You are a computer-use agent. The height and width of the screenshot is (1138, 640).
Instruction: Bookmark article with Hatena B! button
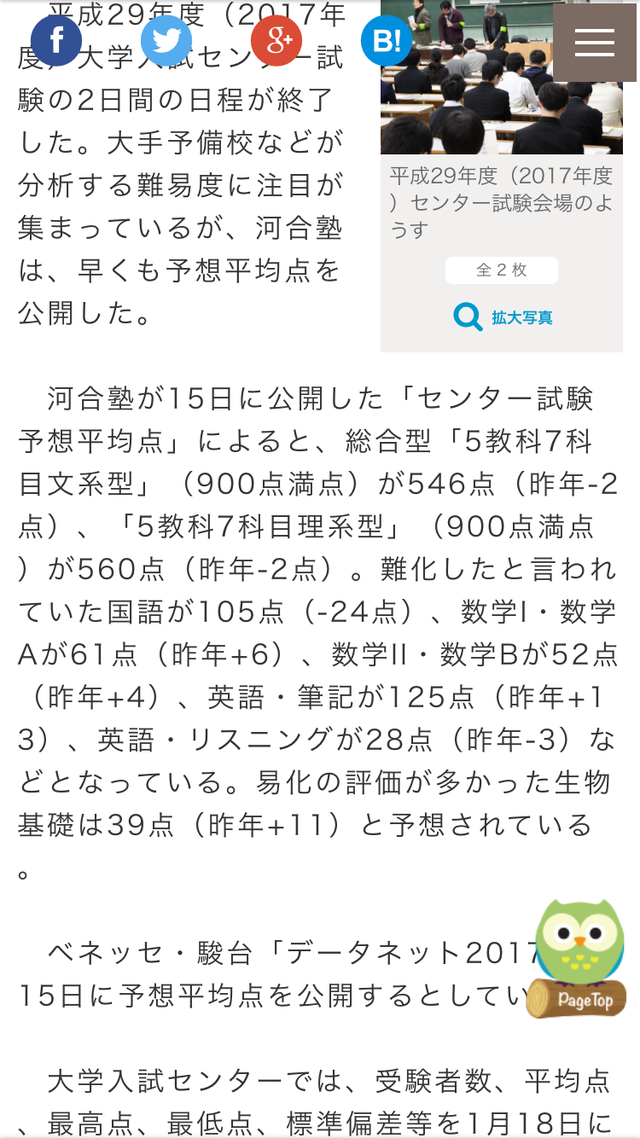tap(386, 41)
